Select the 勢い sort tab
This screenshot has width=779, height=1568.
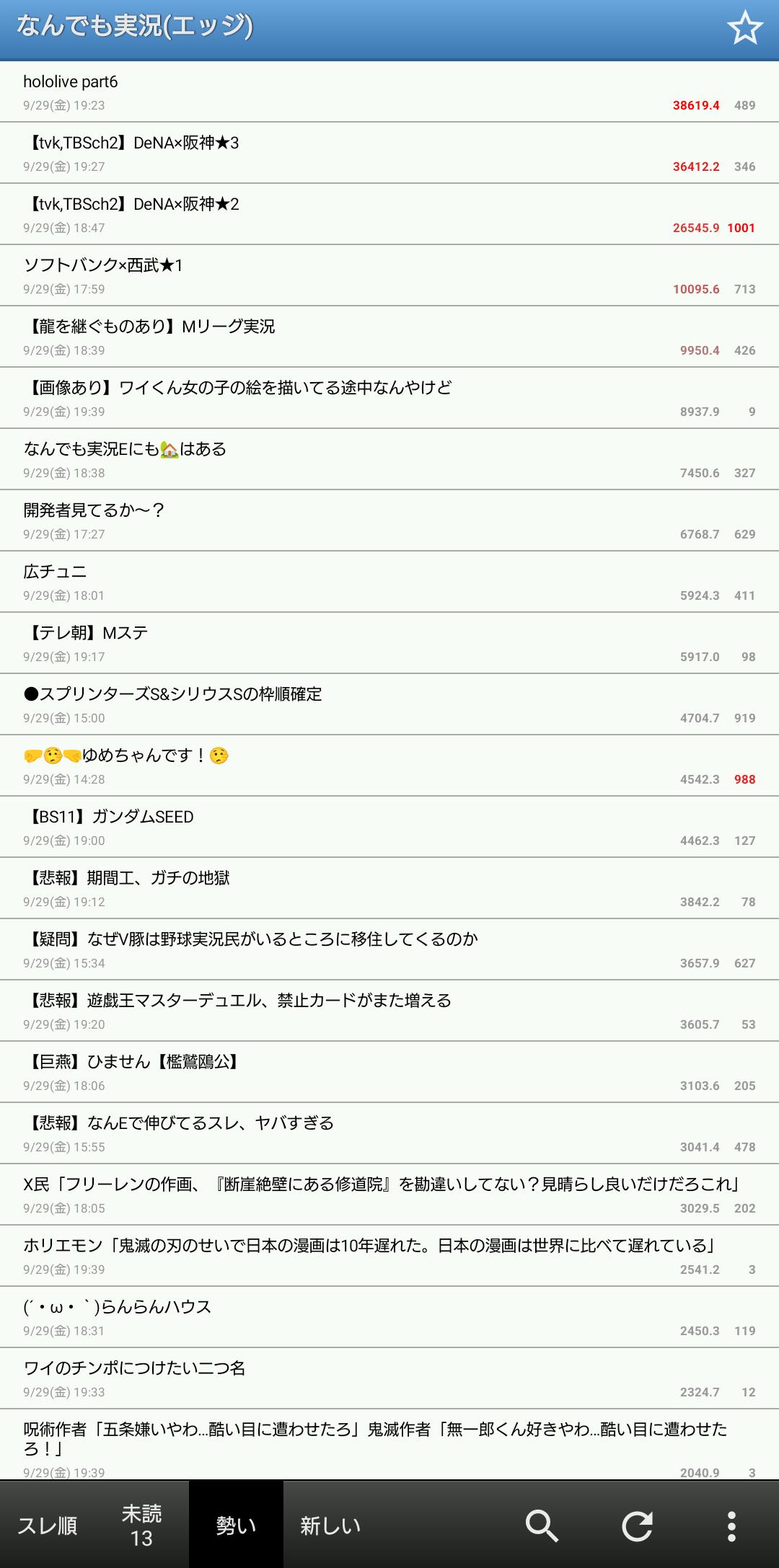pyautogui.click(x=236, y=1525)
